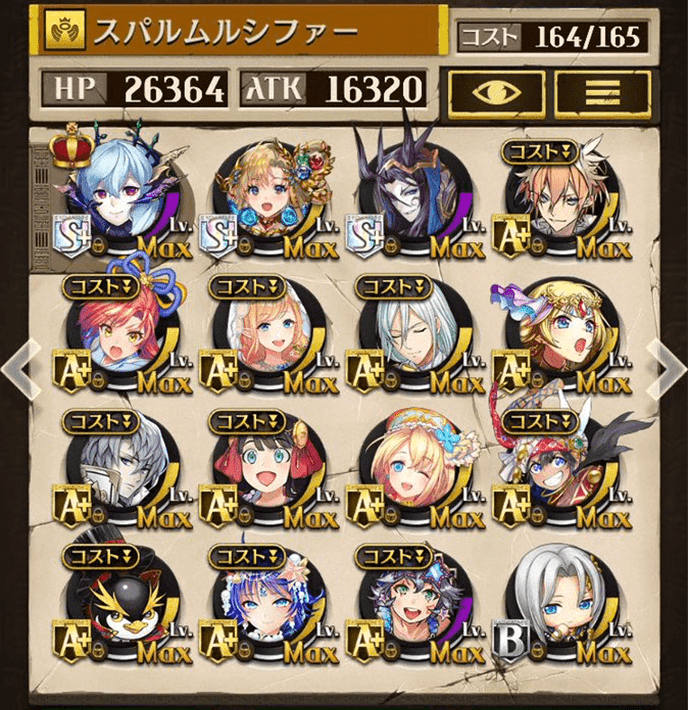The width and height of the screenshot is (688, 710).
Task: Open the list menu button
Action: [602, 92]
